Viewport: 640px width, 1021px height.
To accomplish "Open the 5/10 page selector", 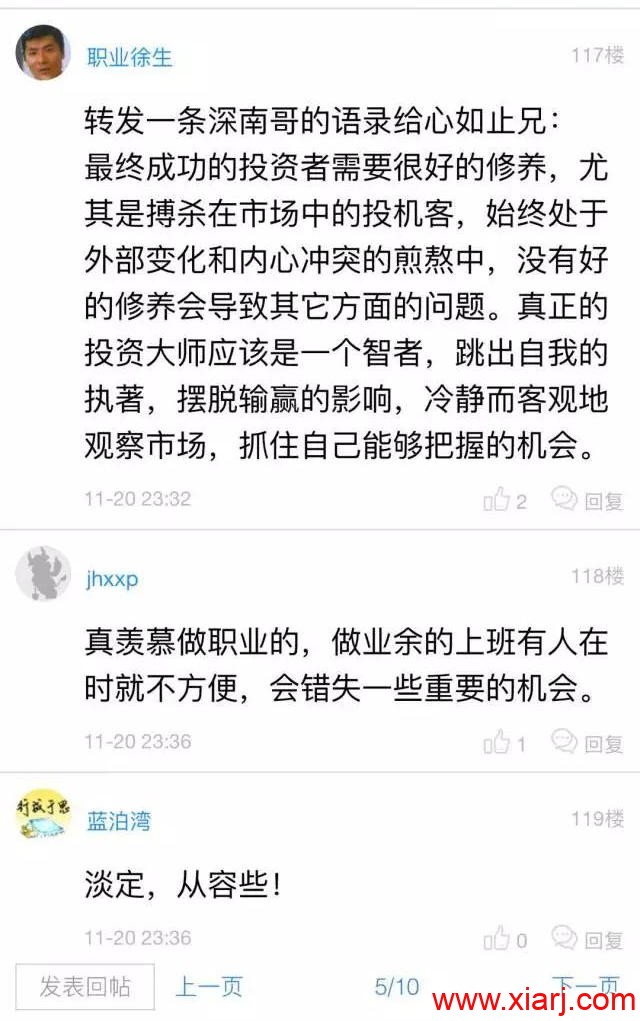I will coord(396,987).
